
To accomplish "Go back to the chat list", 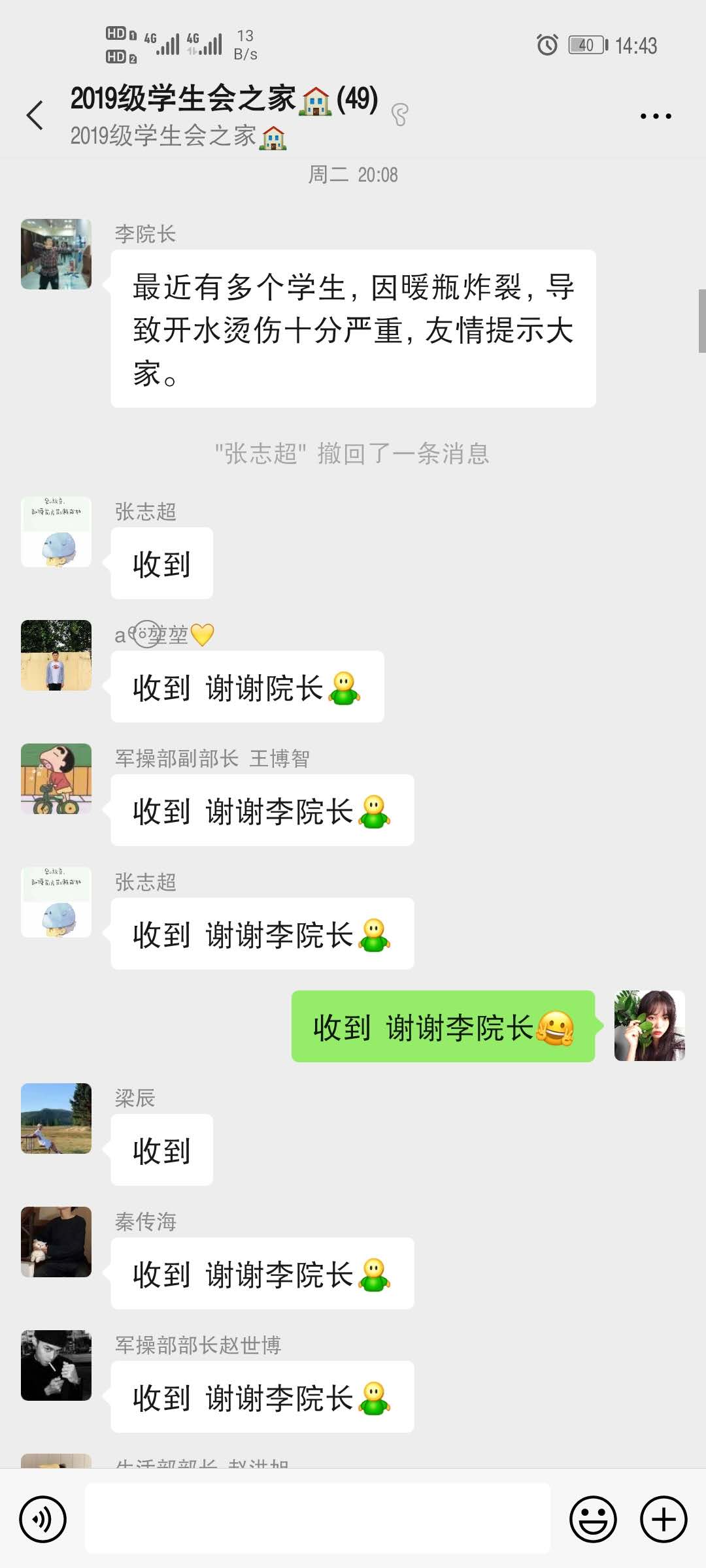I will pos(35,116).
